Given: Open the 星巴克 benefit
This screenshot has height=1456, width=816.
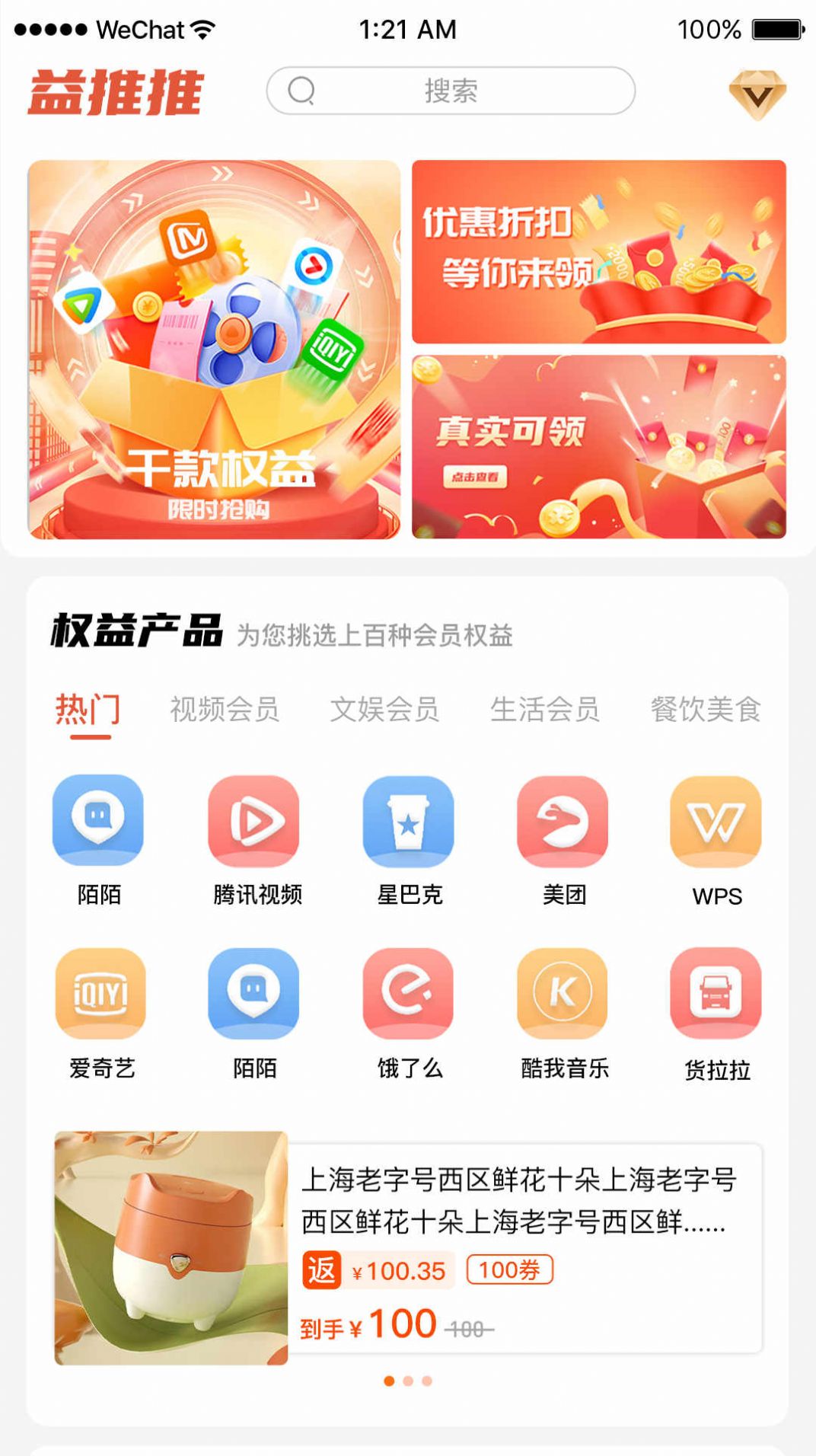Looking at the screenshot, I should coord(409,841).
